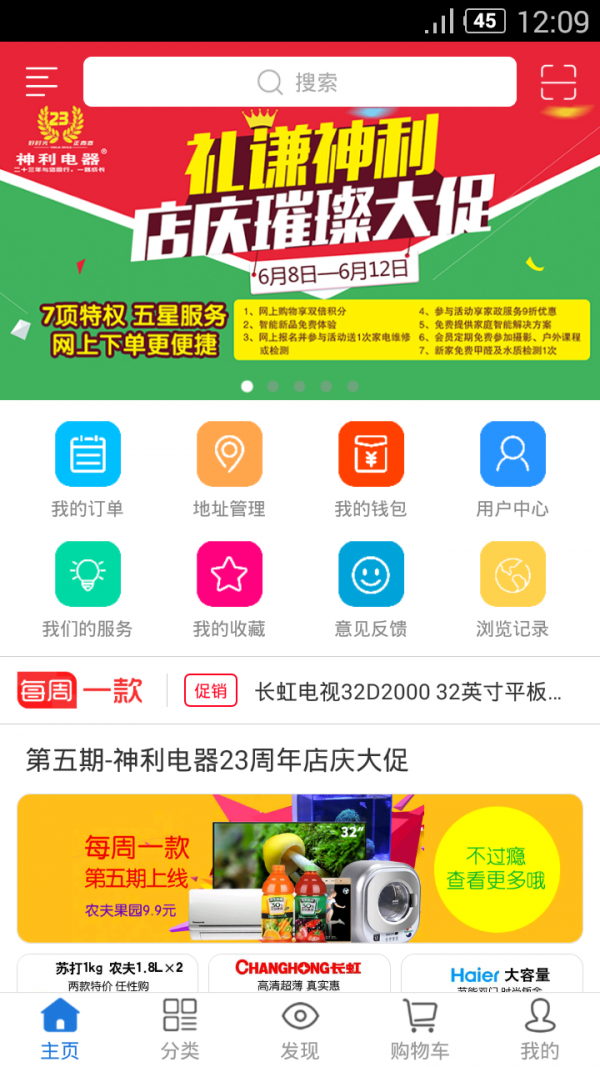This screenshot has height=1067, width=600.
Task: Open 我的订单 orders shortcut
Action: (x=88, y=469)
